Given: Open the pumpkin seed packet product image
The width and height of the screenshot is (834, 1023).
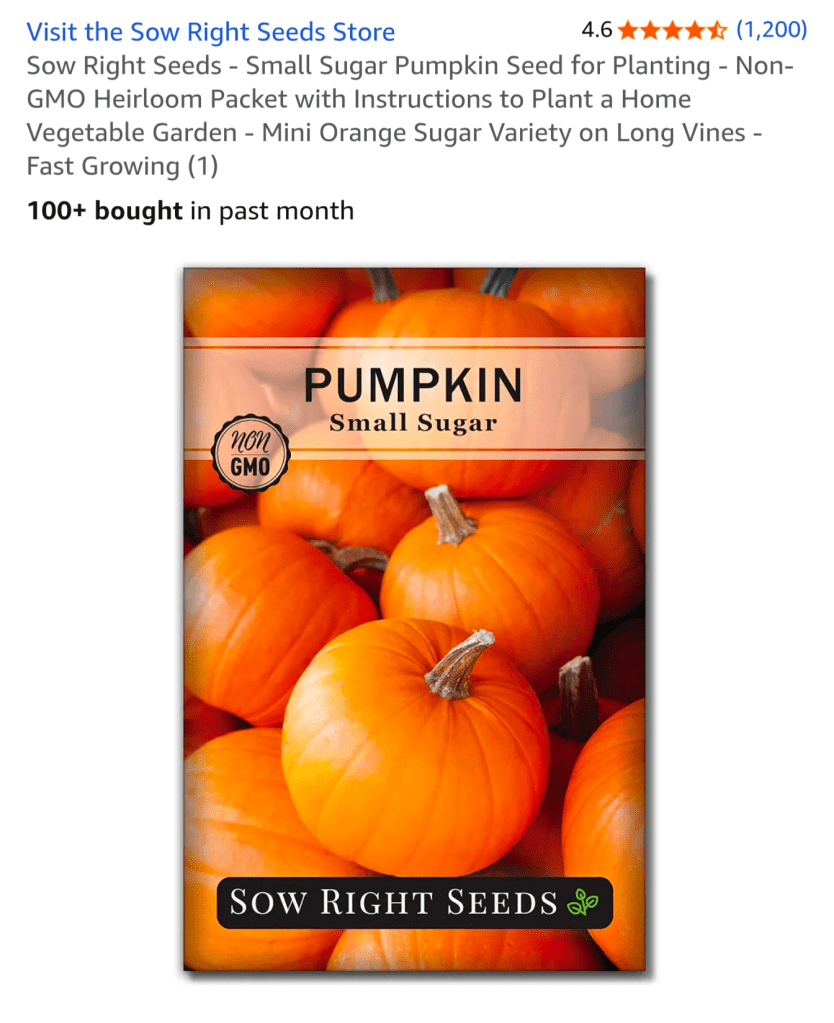Looking at the screenshot, I should pos(414,619).
